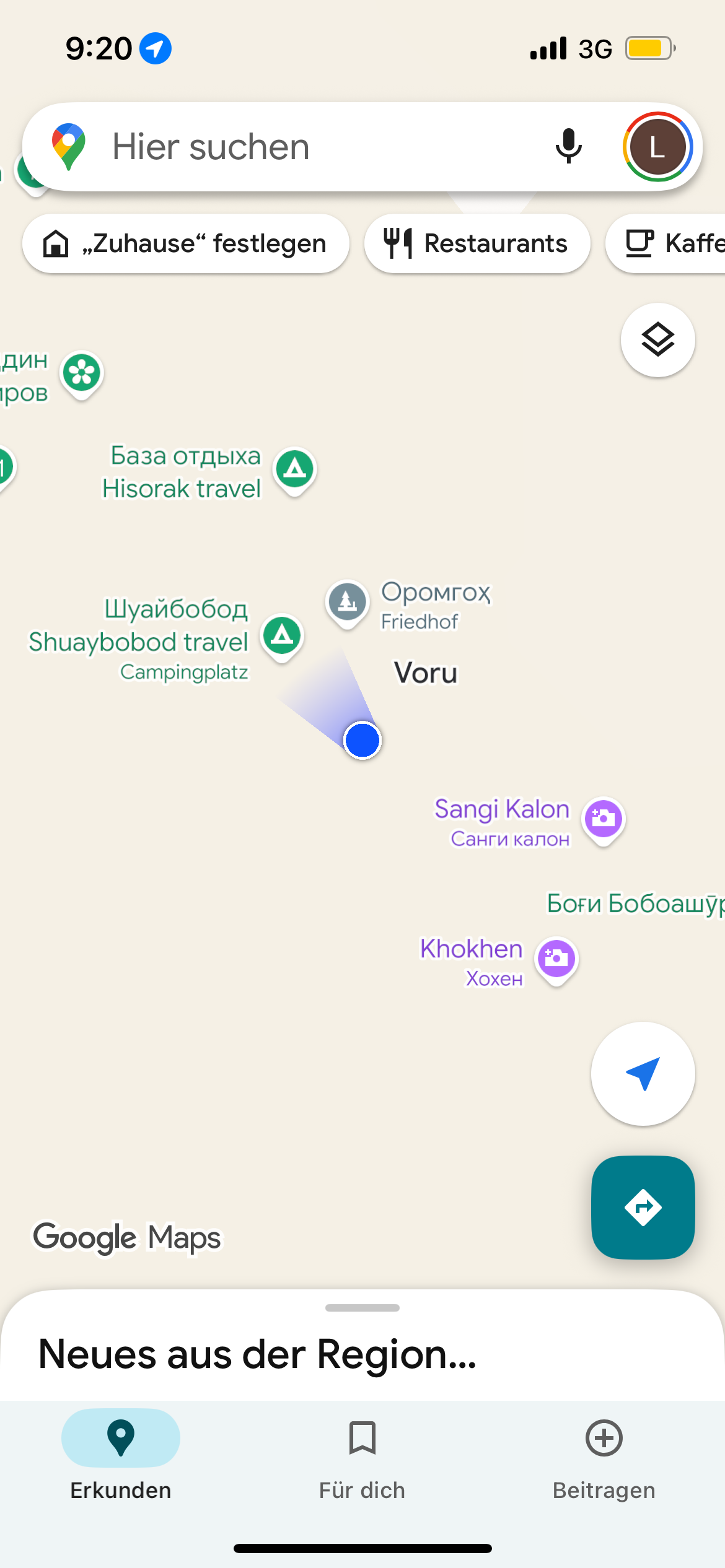Open directions with the teal route button
This screenshot has width=725, height=1568.
(643, 1207)
